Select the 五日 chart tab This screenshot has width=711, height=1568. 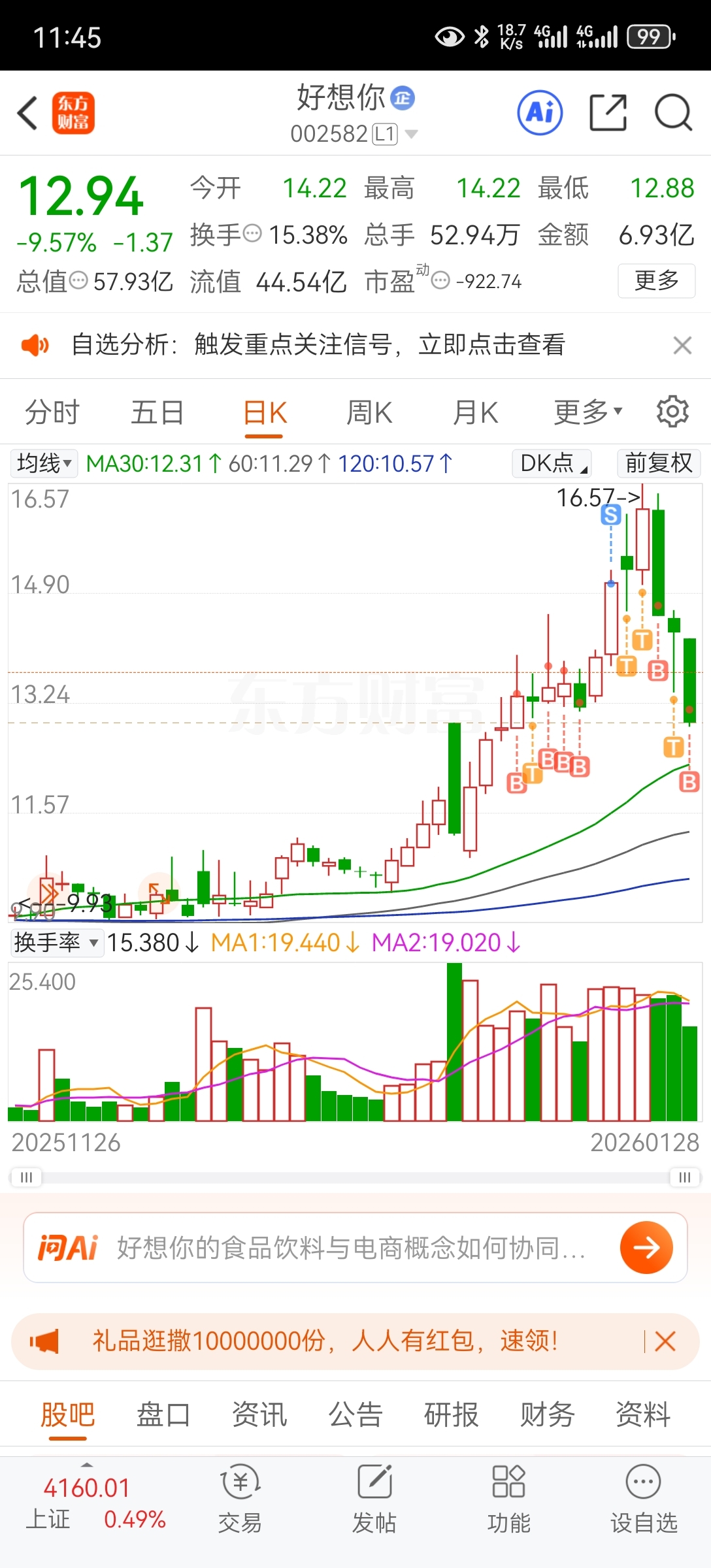(157, 413)
